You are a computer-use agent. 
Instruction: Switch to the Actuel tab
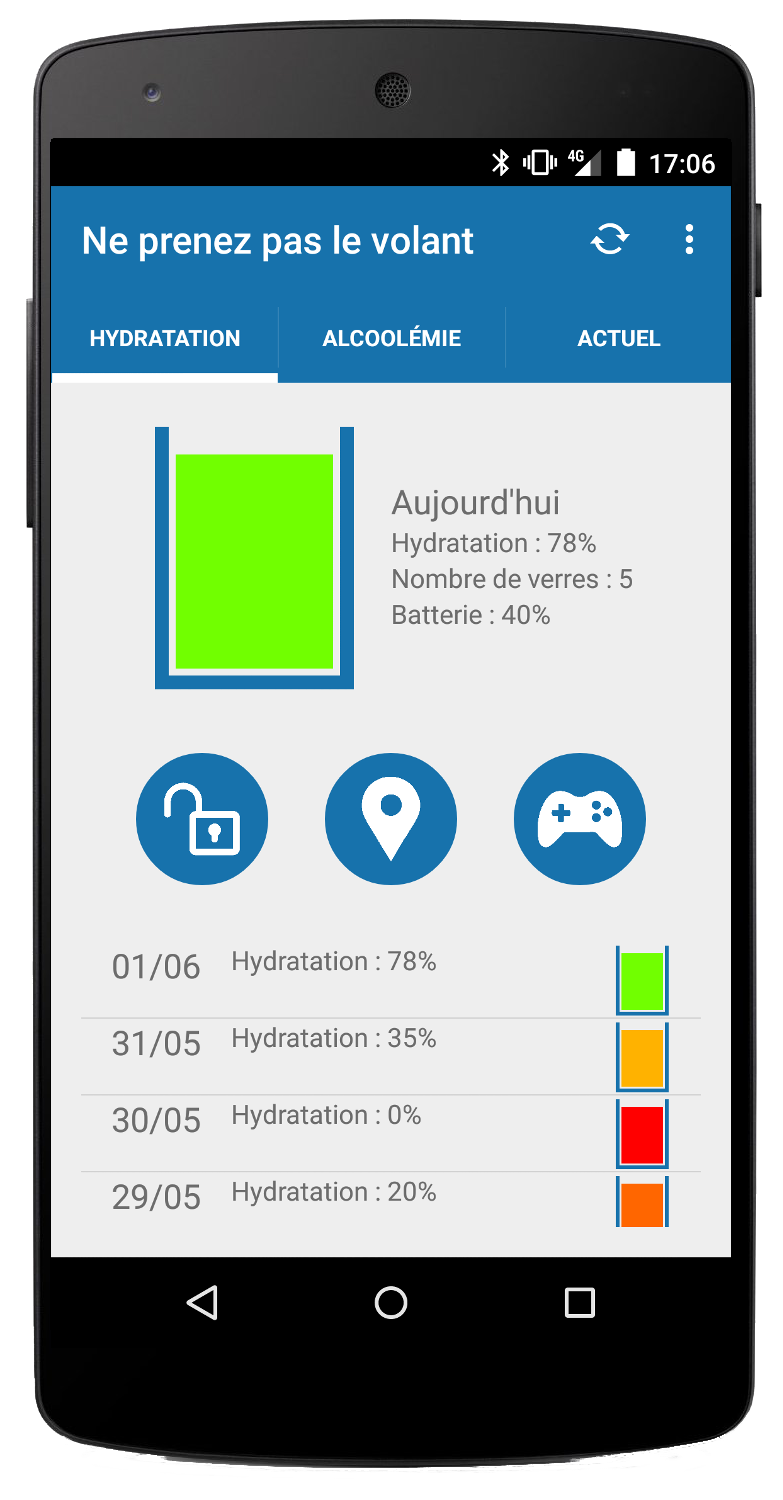click(618, 338)
